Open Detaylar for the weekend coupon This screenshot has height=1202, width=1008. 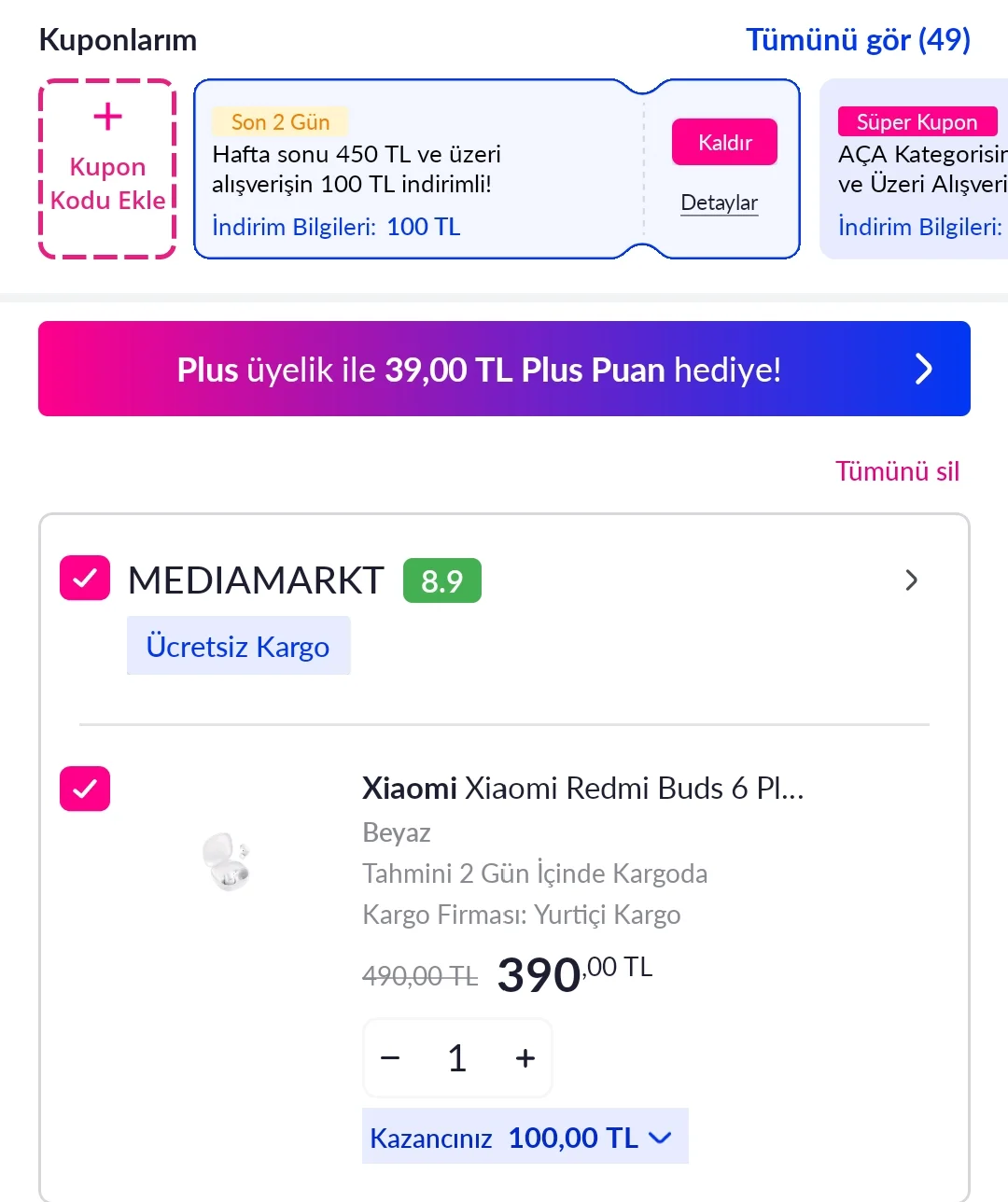[719, 203]
